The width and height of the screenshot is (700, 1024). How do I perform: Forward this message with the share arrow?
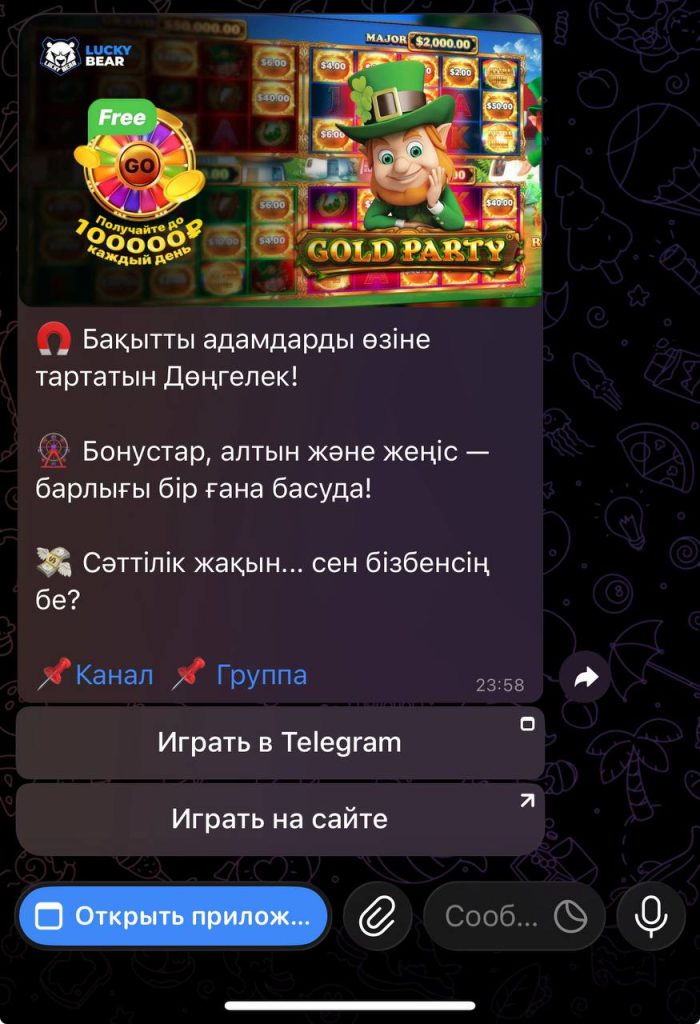coord(586,678)
